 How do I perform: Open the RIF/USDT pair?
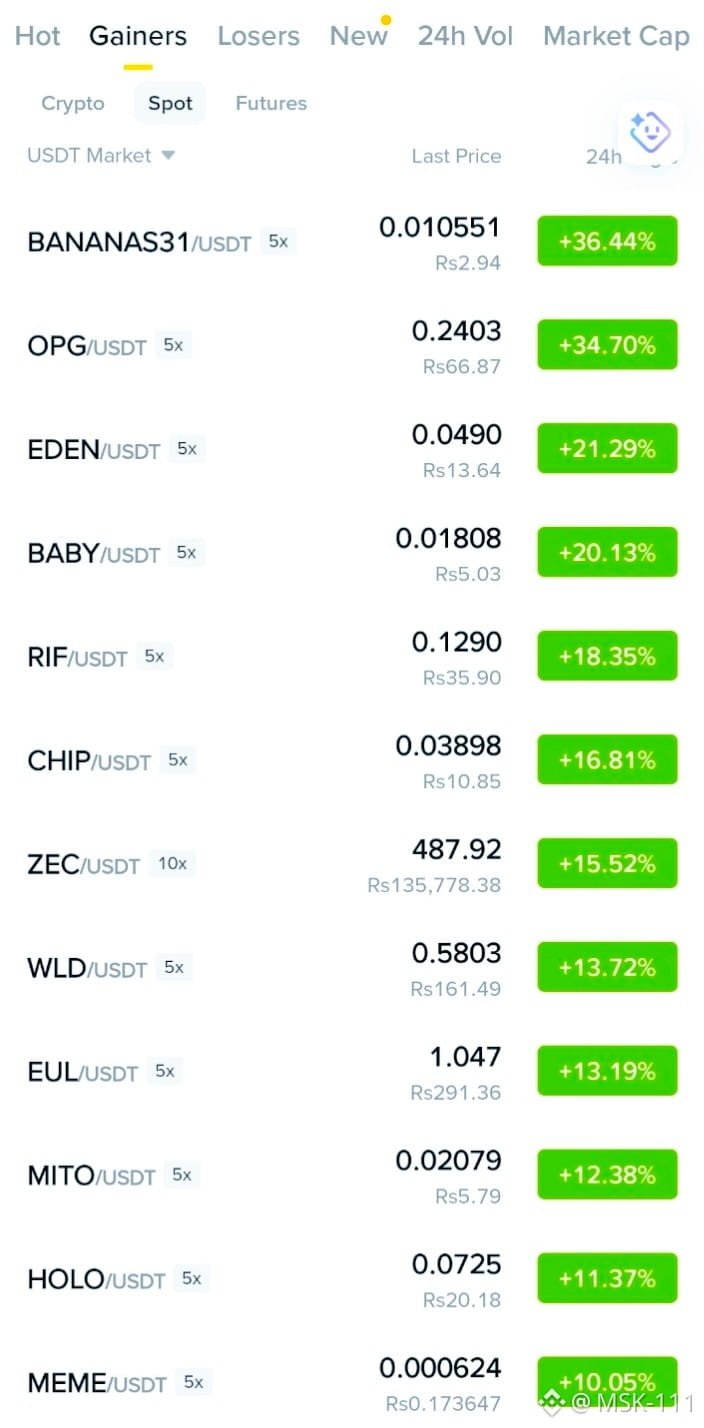coord(352,657)
